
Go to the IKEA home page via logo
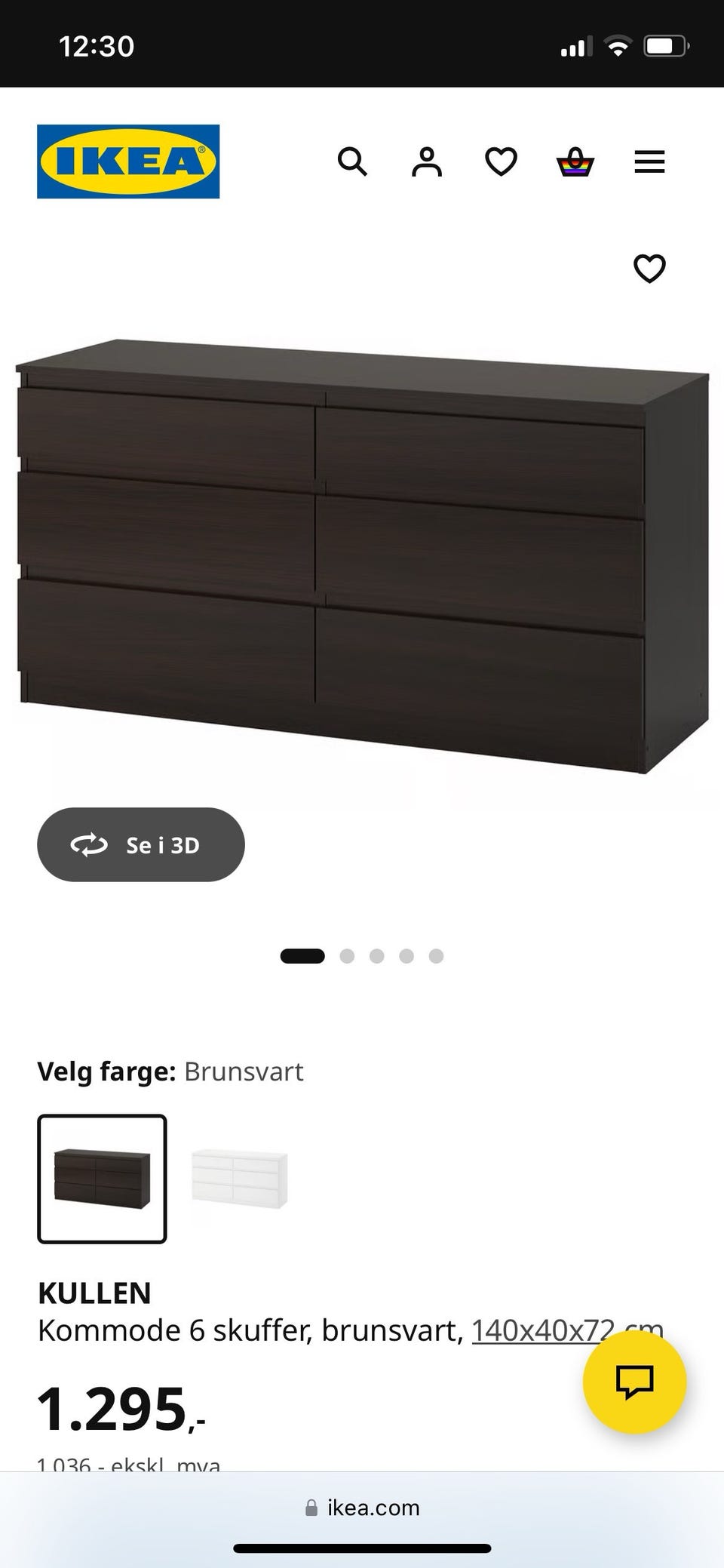point(128,161)
